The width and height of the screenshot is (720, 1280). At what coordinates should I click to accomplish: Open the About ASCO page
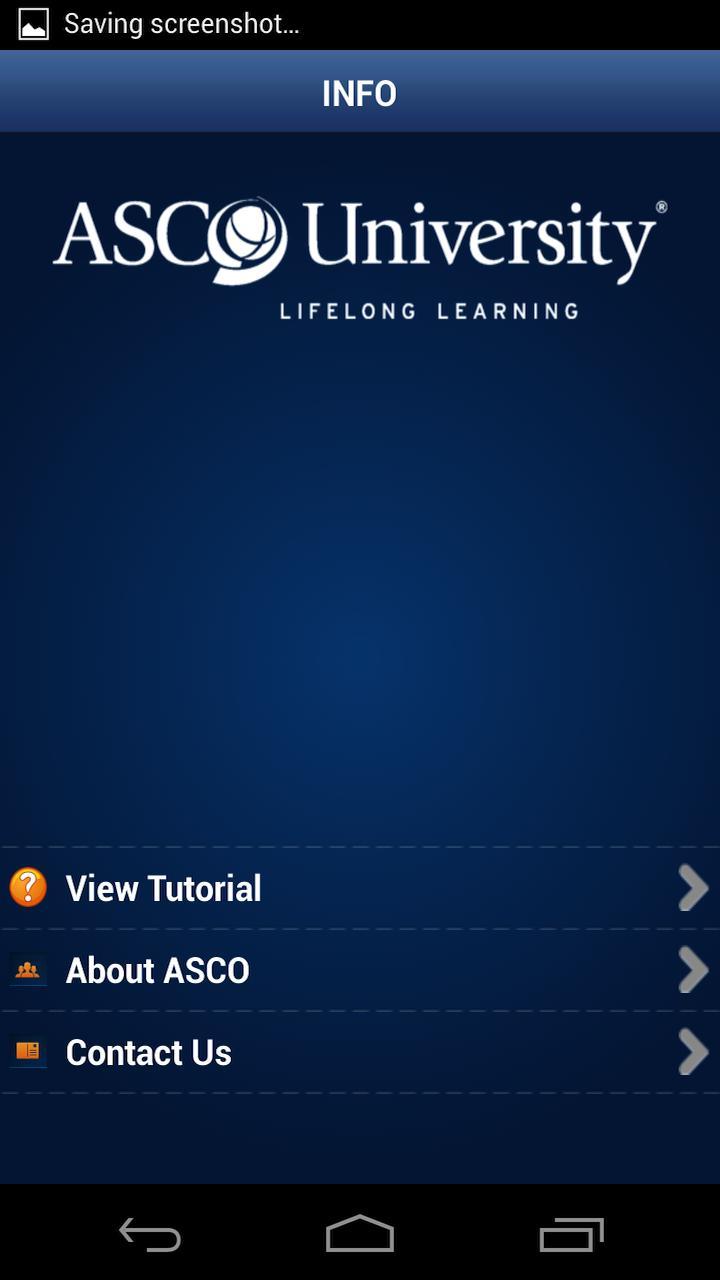[x=360, y=970]
